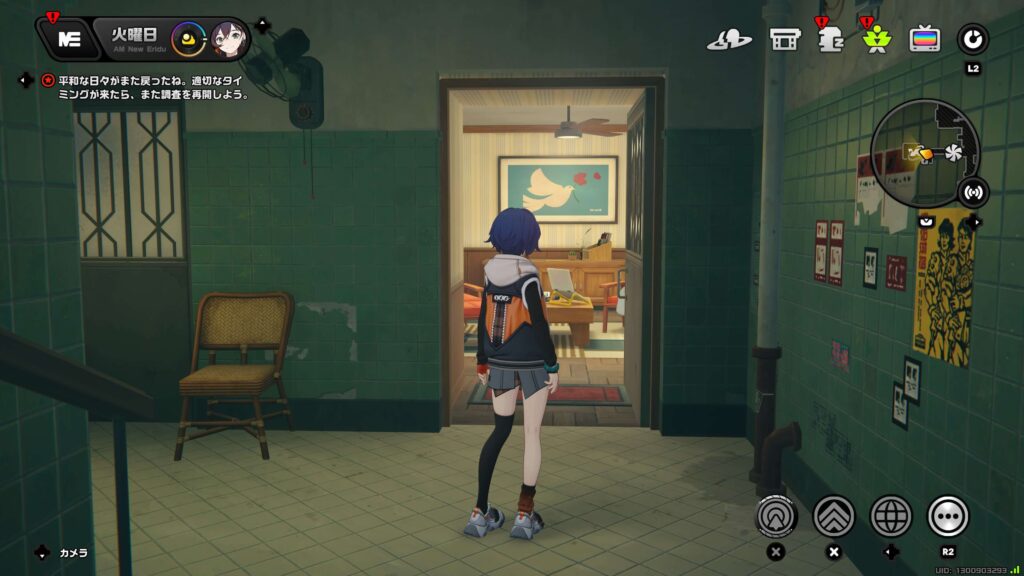
Task: Open the globe fast-travel button
Action: coord(891,516)
